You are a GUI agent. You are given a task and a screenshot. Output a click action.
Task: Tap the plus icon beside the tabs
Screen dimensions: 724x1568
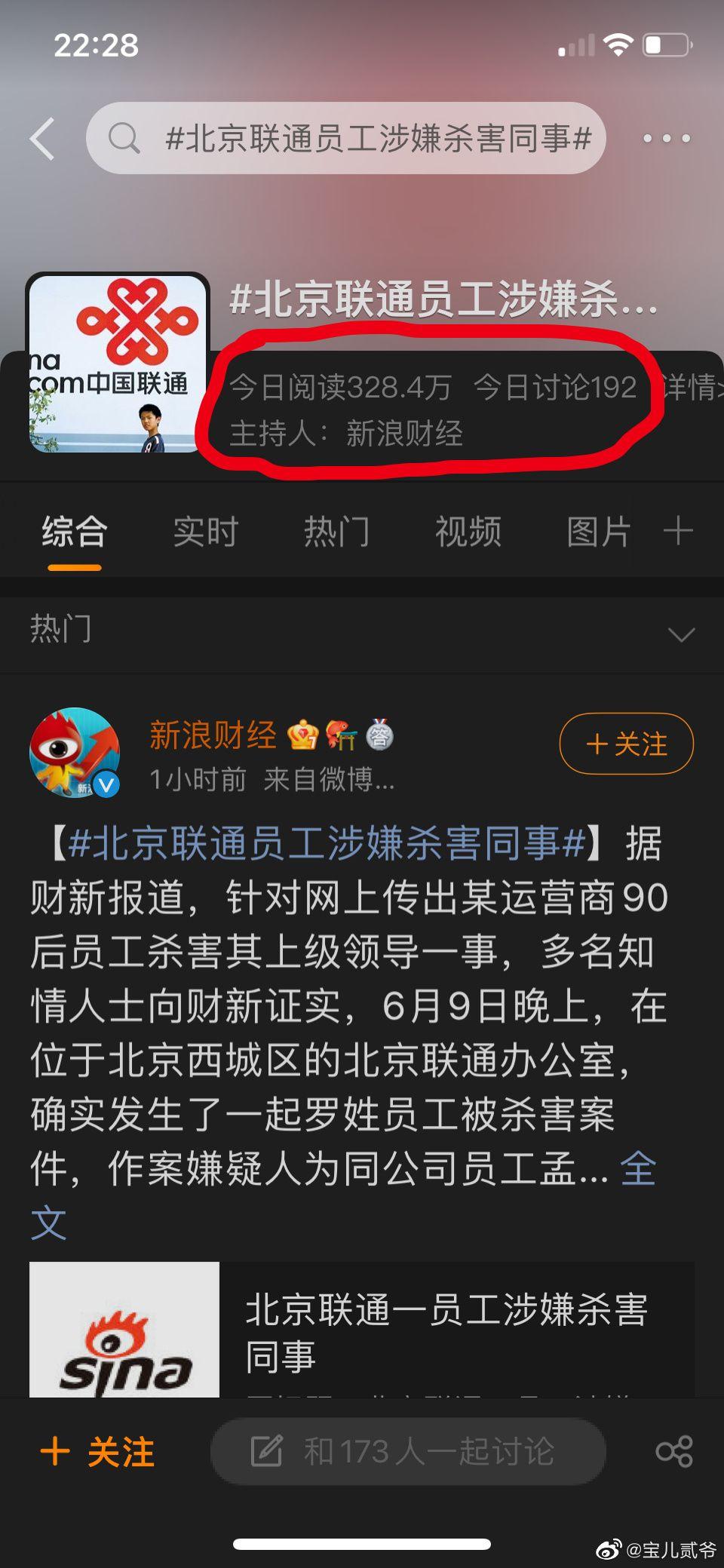point(678,531)
